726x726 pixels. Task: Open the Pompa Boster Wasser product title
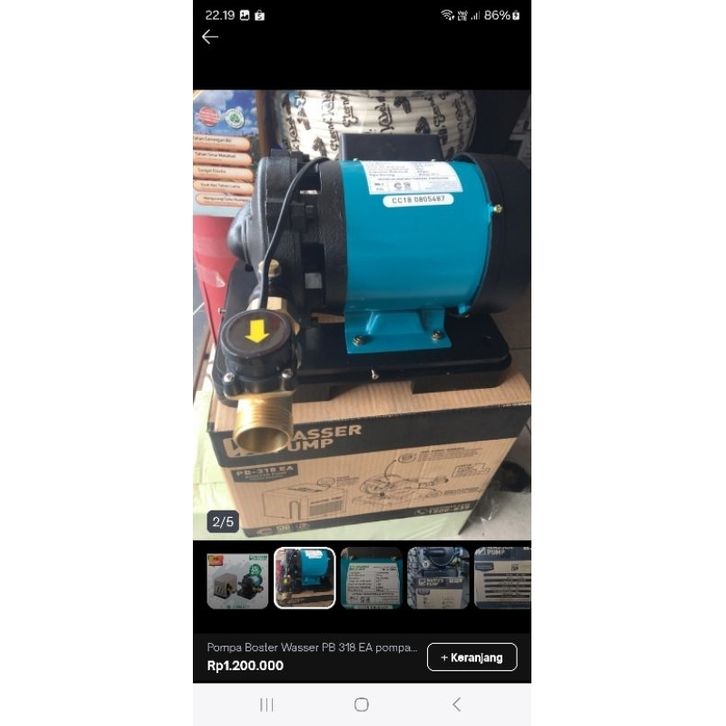coord(312,647)
